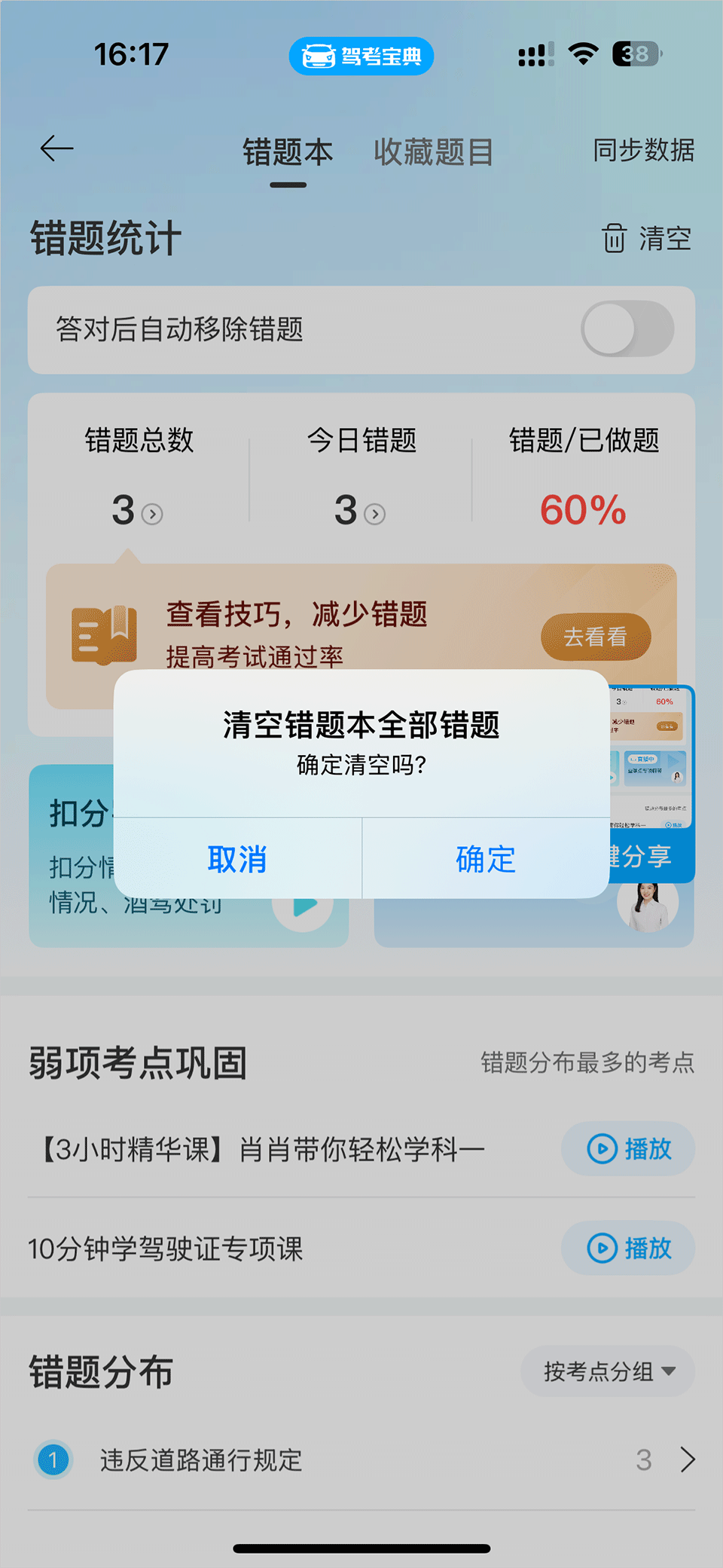Tap 同步数据 at the top right
Image resolution: width=723 pixels, height=1568 pixels.
click(x=645, y=150)
